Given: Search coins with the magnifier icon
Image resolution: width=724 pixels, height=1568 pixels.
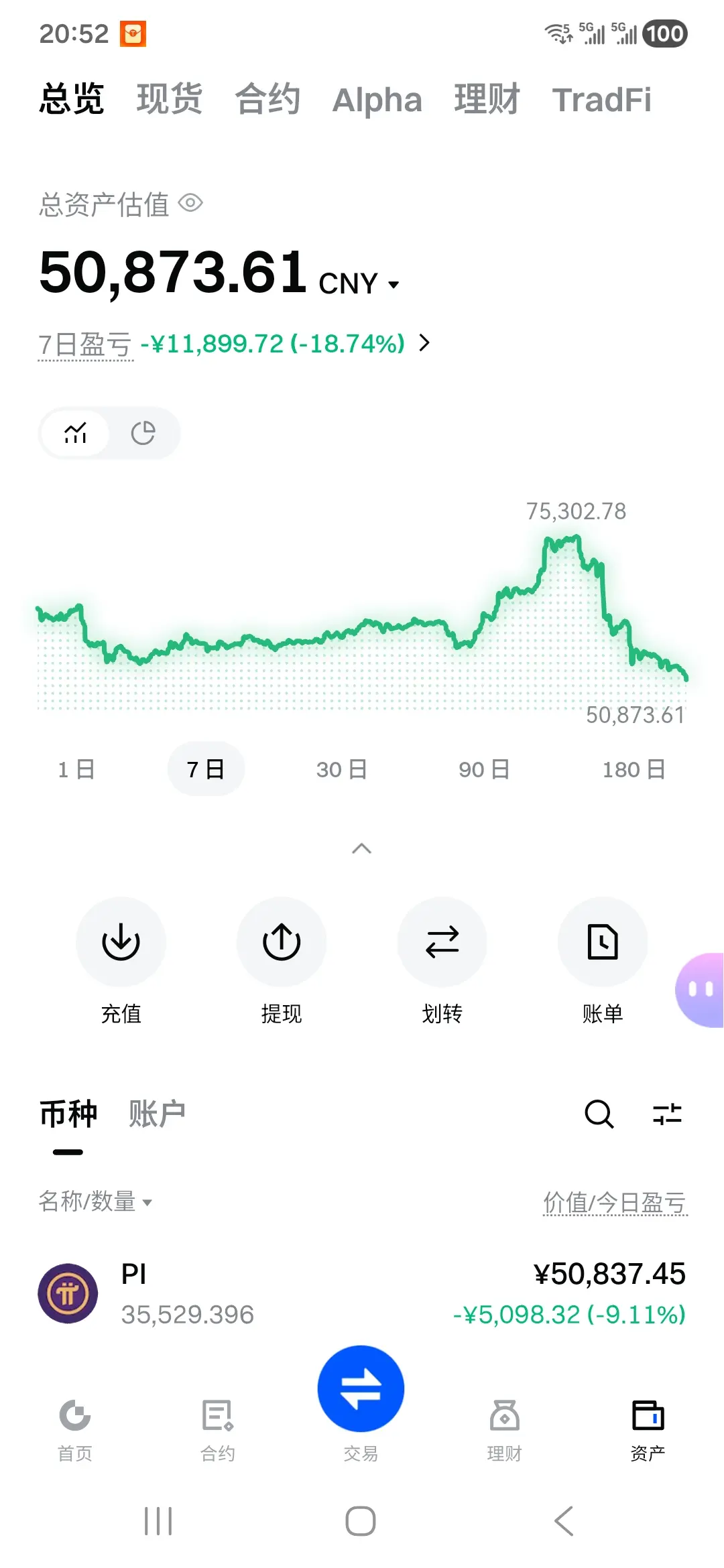Looking at the screenshot, I should (x=599, y=1114).
